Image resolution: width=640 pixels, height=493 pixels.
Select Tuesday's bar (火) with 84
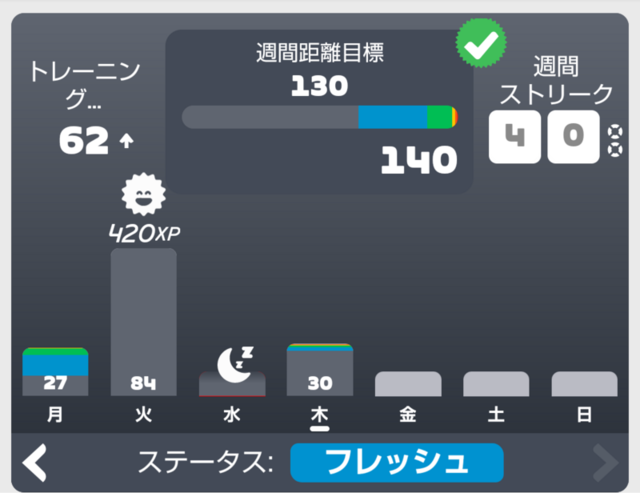pyautogui.click(x=143, y=322)
